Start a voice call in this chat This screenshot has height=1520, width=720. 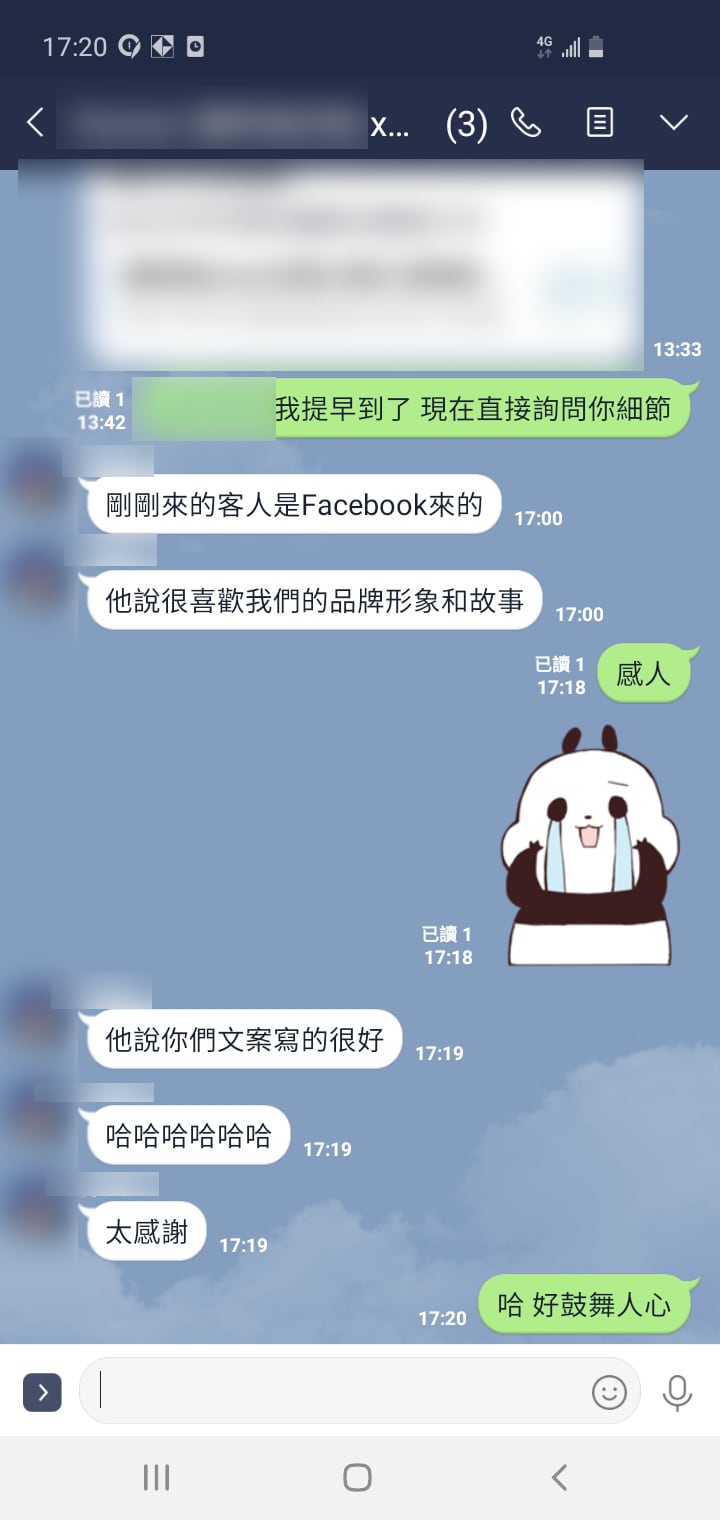click(x=526, y=123)
